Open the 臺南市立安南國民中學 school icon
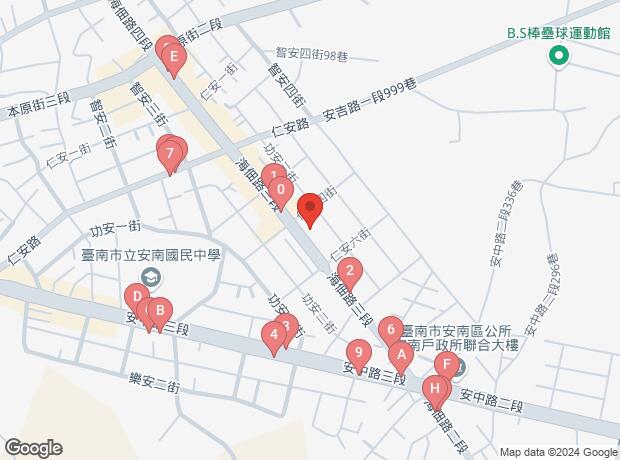Image resolution: width=620 pixels, height=460 pixels. 149,277
